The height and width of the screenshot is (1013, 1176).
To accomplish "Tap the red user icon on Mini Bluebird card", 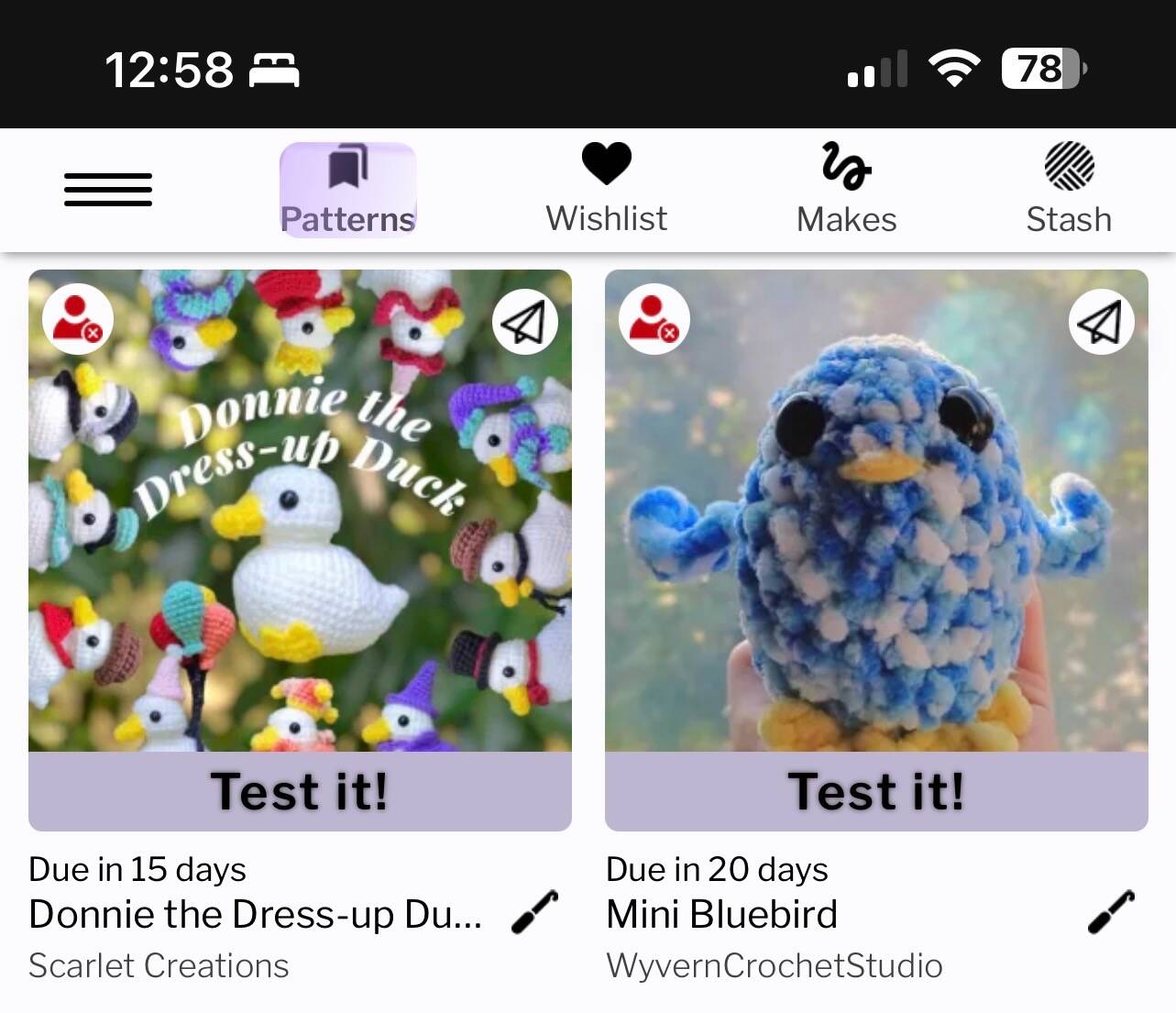I will point(654,319).
